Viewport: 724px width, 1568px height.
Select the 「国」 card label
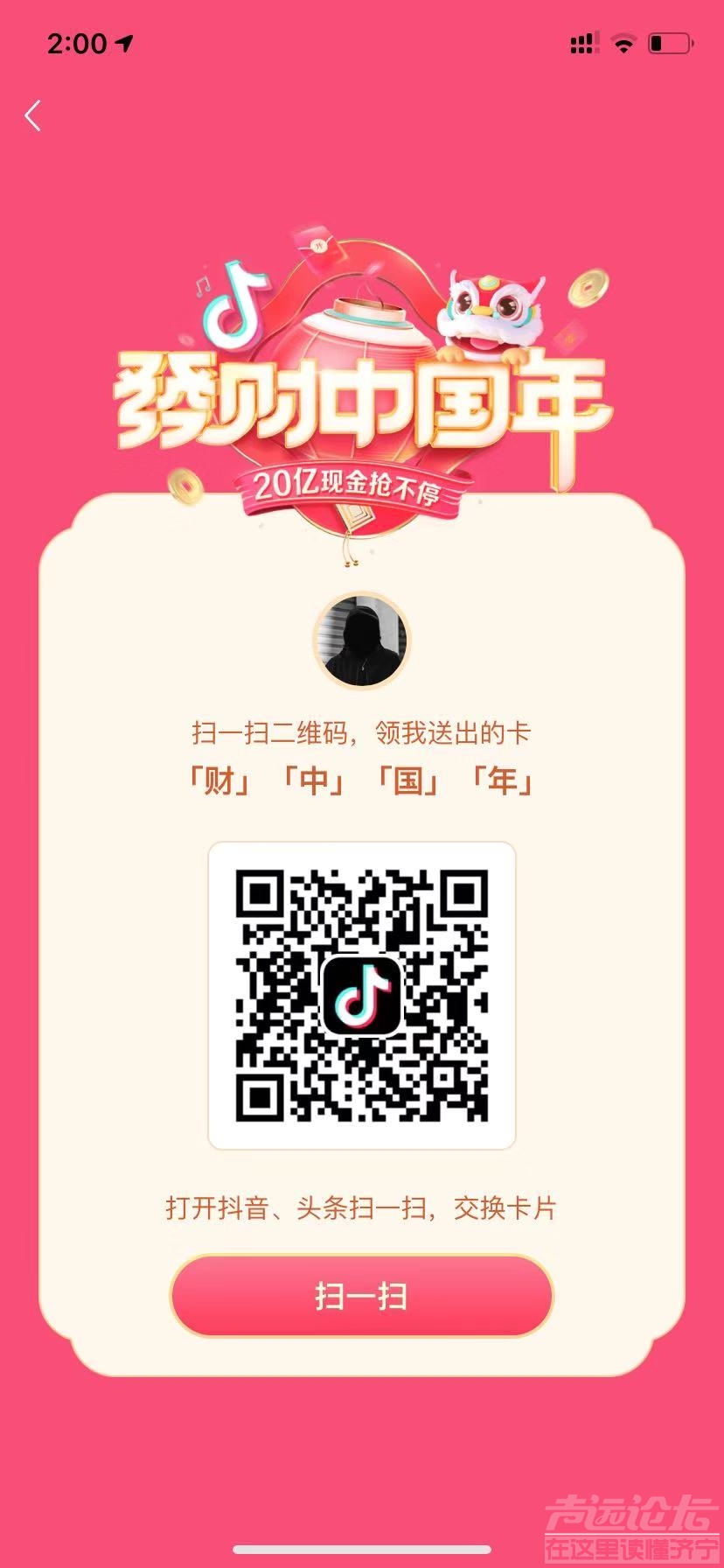coord(407,781)
